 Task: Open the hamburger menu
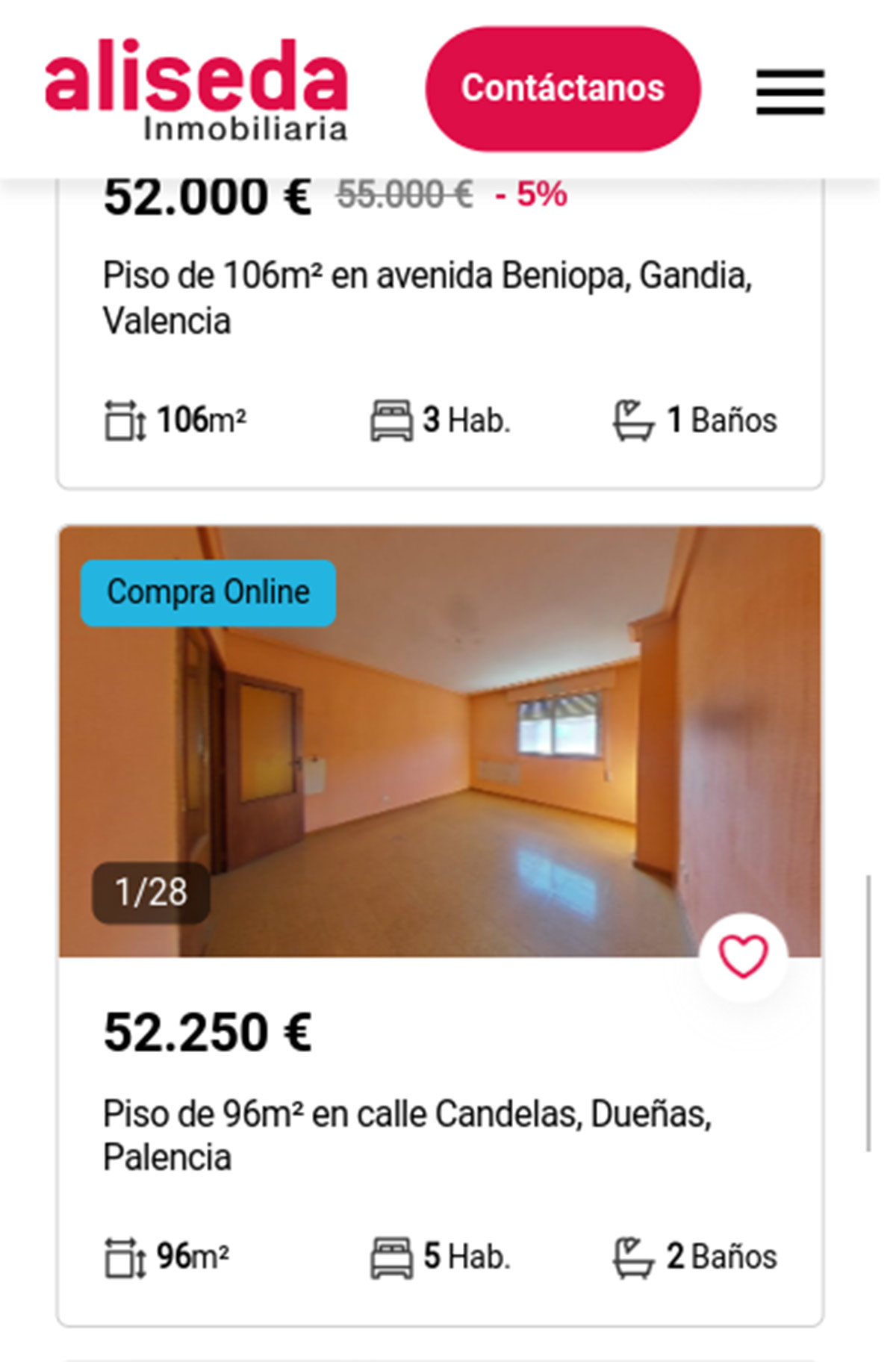point(790,92)
